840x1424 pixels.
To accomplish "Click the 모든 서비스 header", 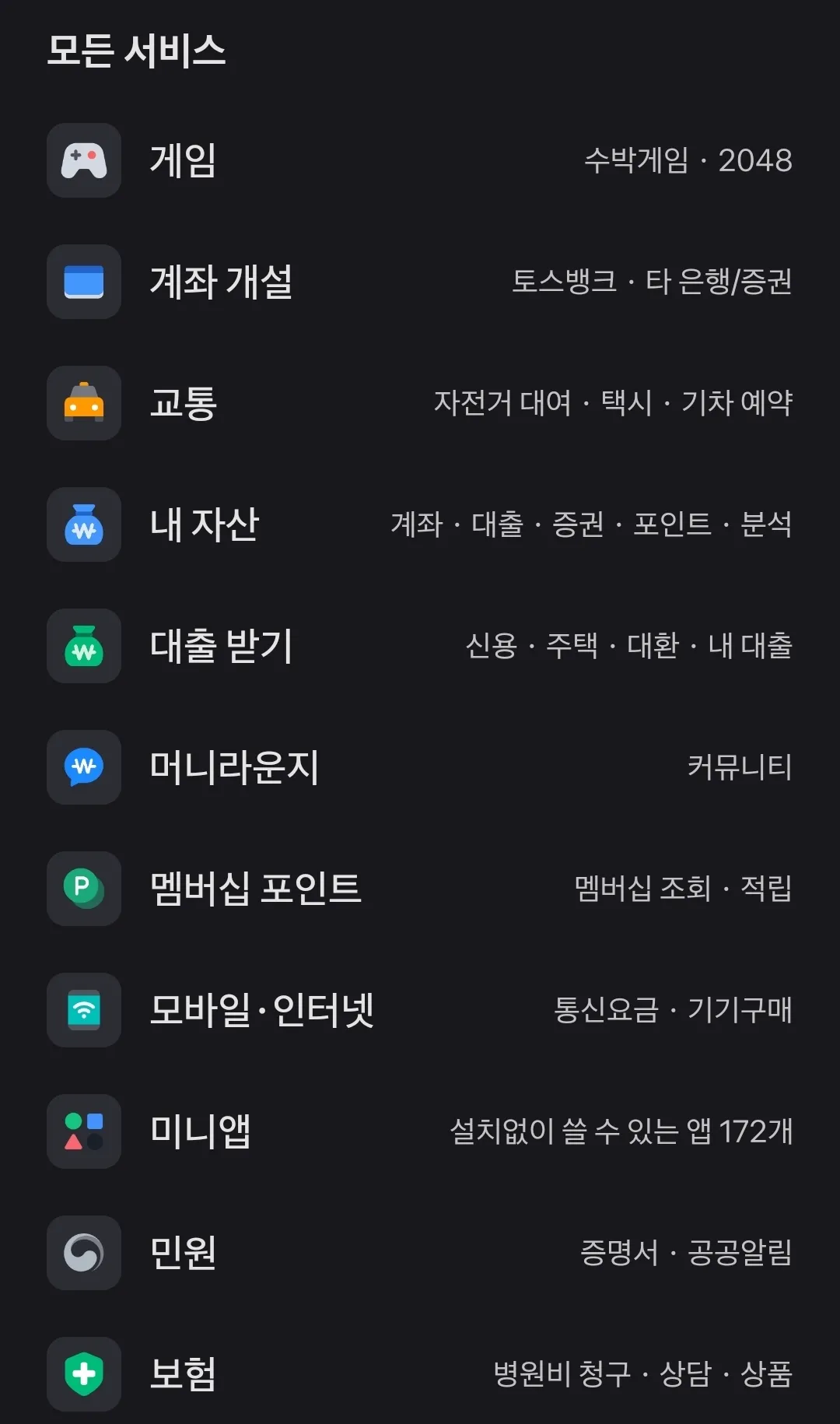I will pos(136,48).
